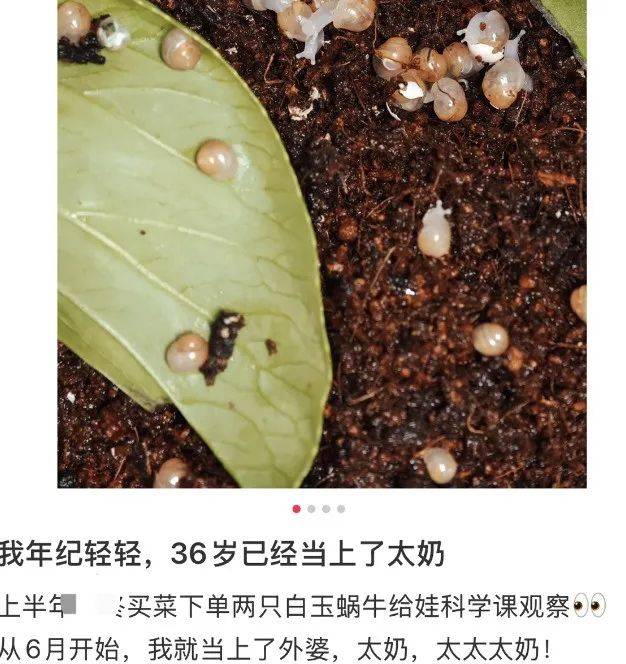Open the snail eggs photo full screen
Screen dimensions: 626x664
pos(321,244)
